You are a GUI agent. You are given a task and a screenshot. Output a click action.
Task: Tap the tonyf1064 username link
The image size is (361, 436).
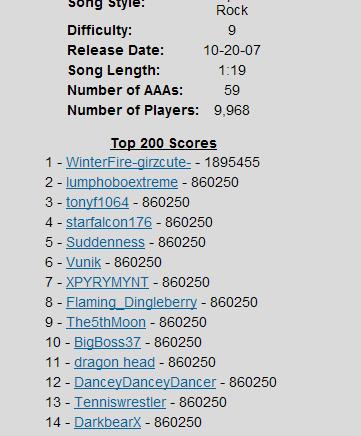(x=97, y=202)
